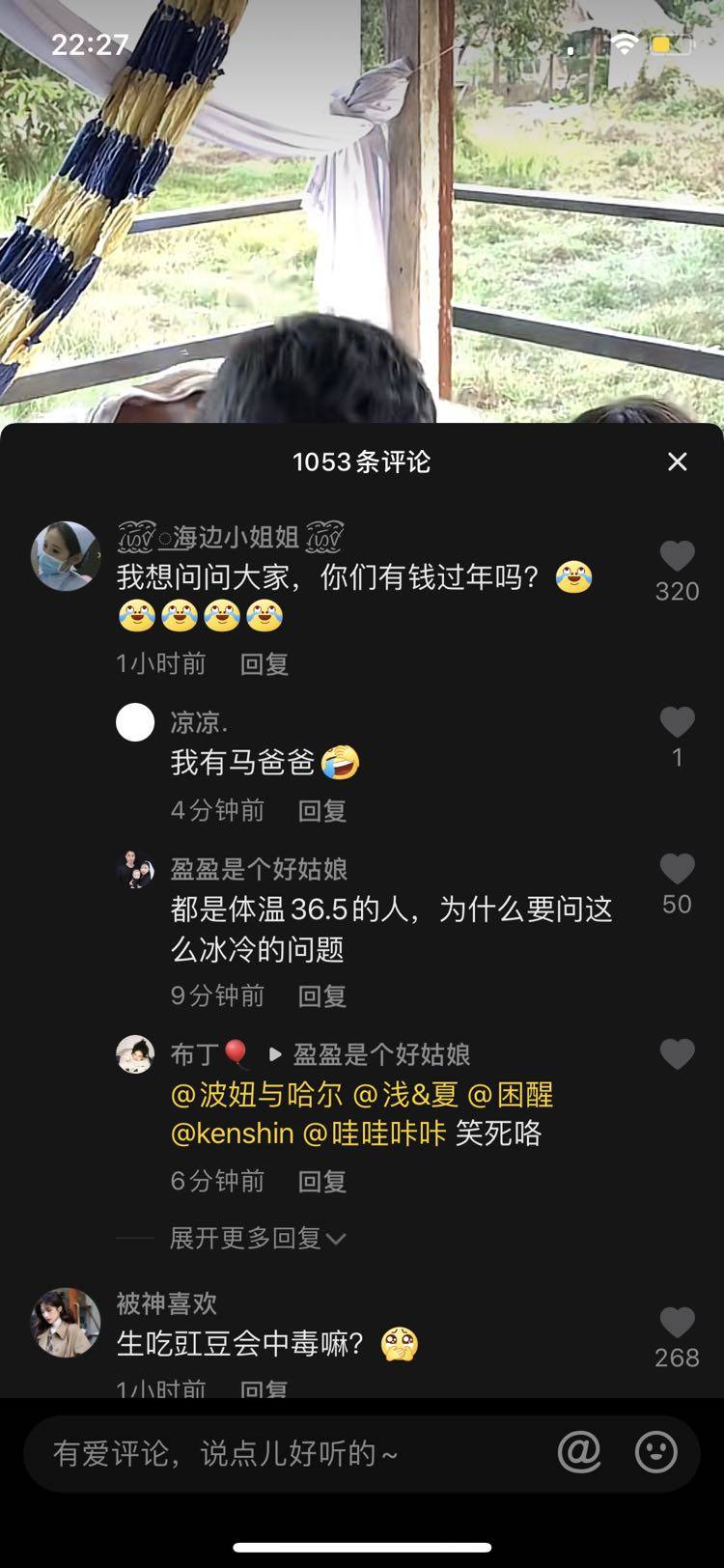Screen dimensions: 724x1568
Task: Open 布丁's profile avatar
Action: [x=135, y=1054]
